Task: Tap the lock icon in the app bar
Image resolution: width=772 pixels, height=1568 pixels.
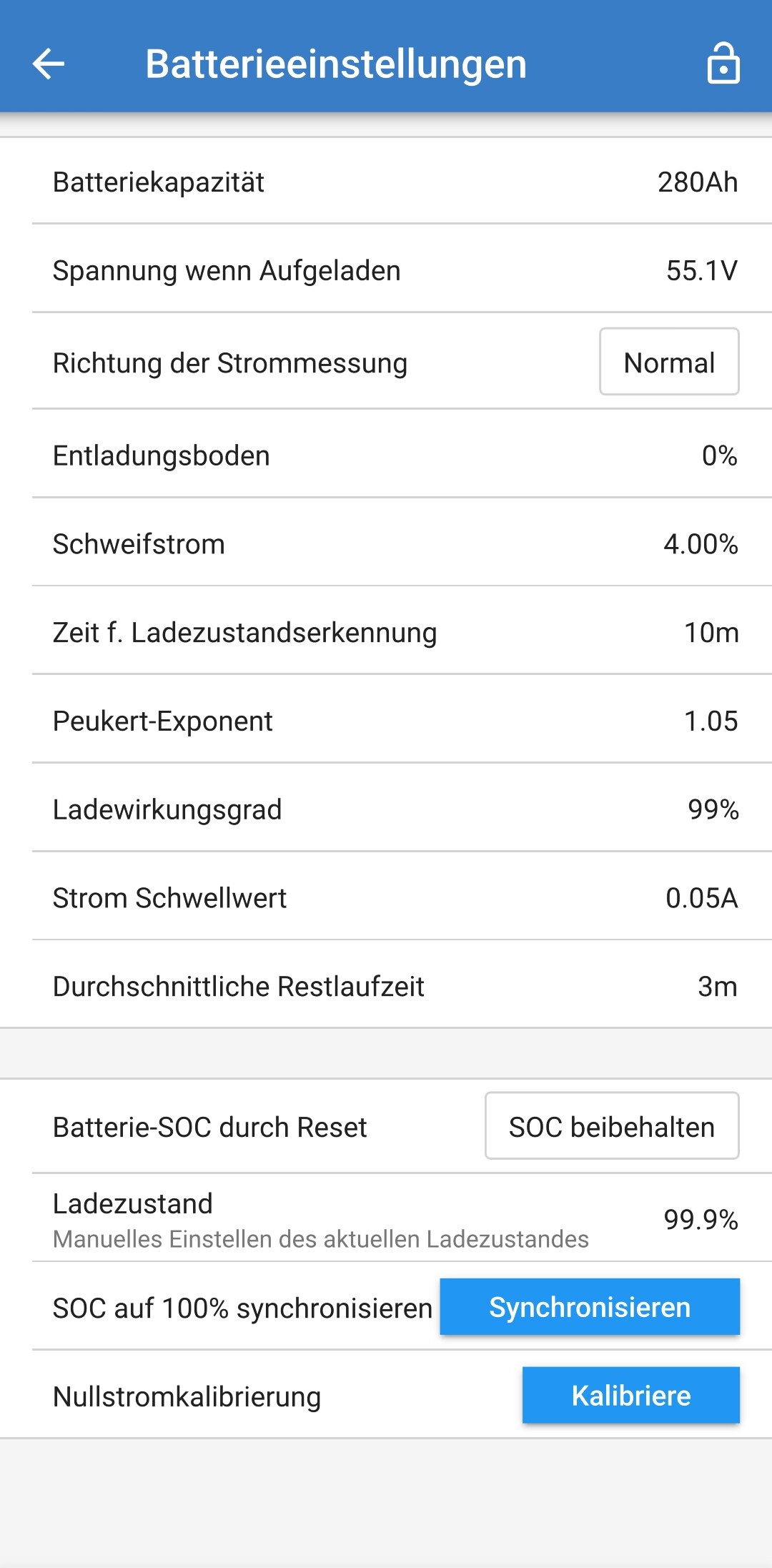Action: click(x=723, y=64)
